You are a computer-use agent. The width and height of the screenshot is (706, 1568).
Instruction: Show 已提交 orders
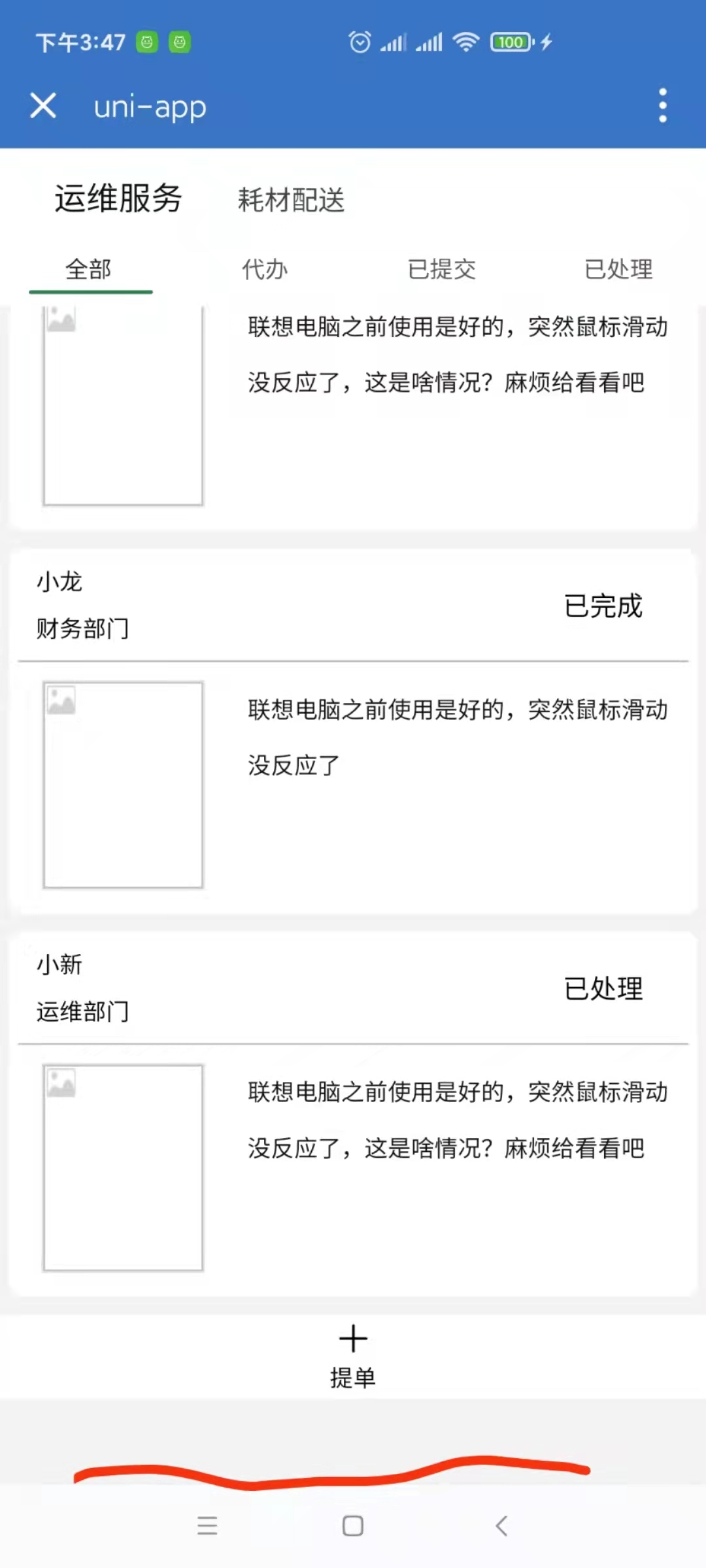[x=442, y=269]
